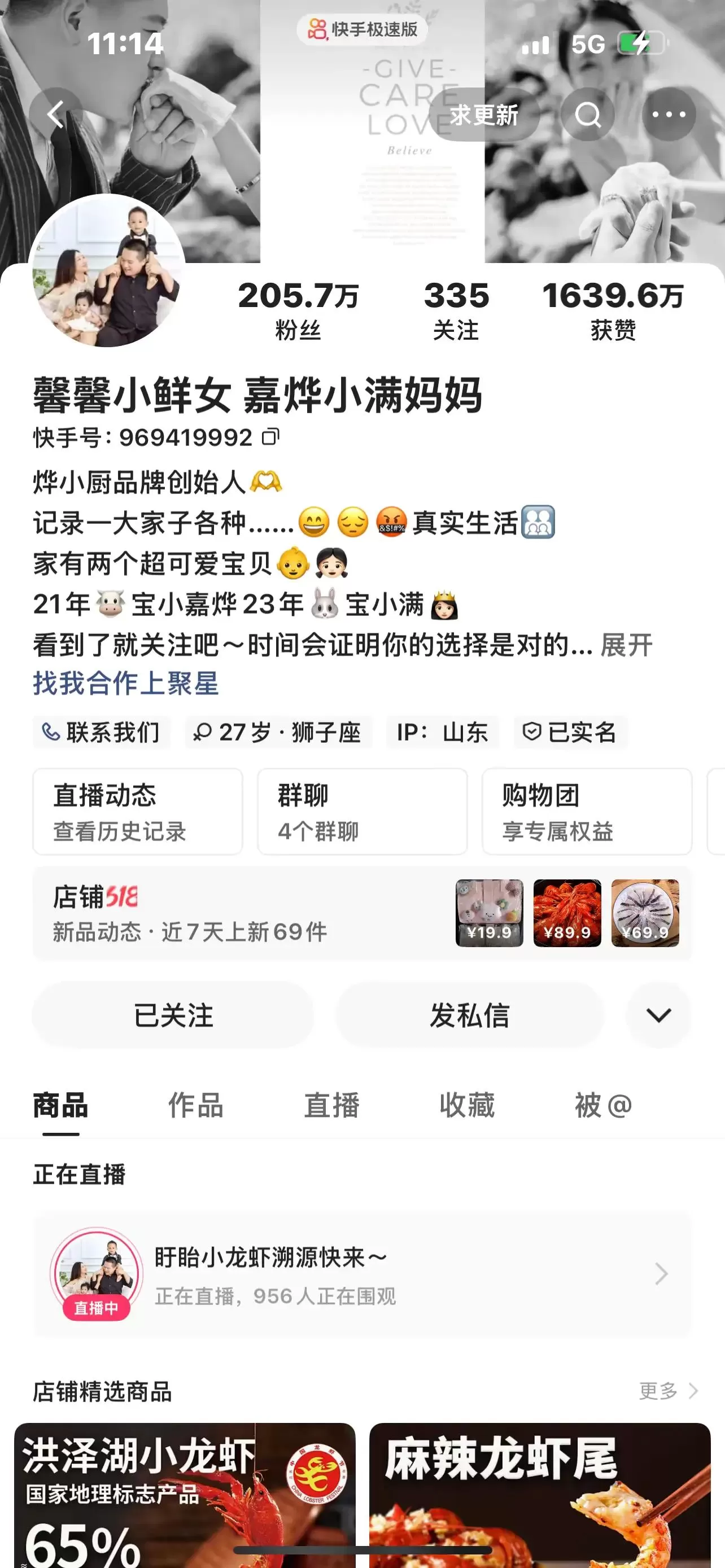Go back using the back arrow

coord(56,115)
